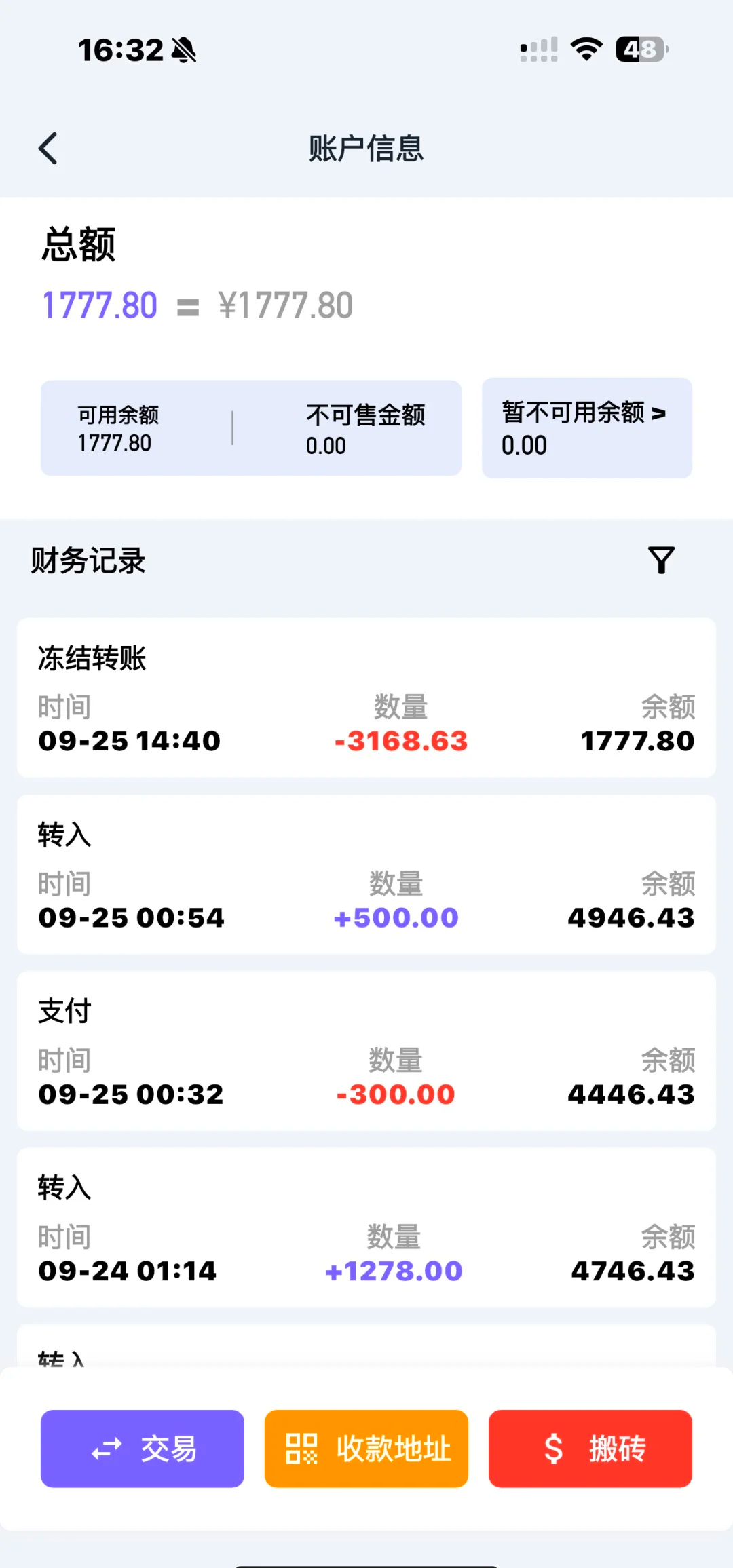This screenshot has height=1568, width=733.
Task: Tap the back arrow icon
Action: 48,149
